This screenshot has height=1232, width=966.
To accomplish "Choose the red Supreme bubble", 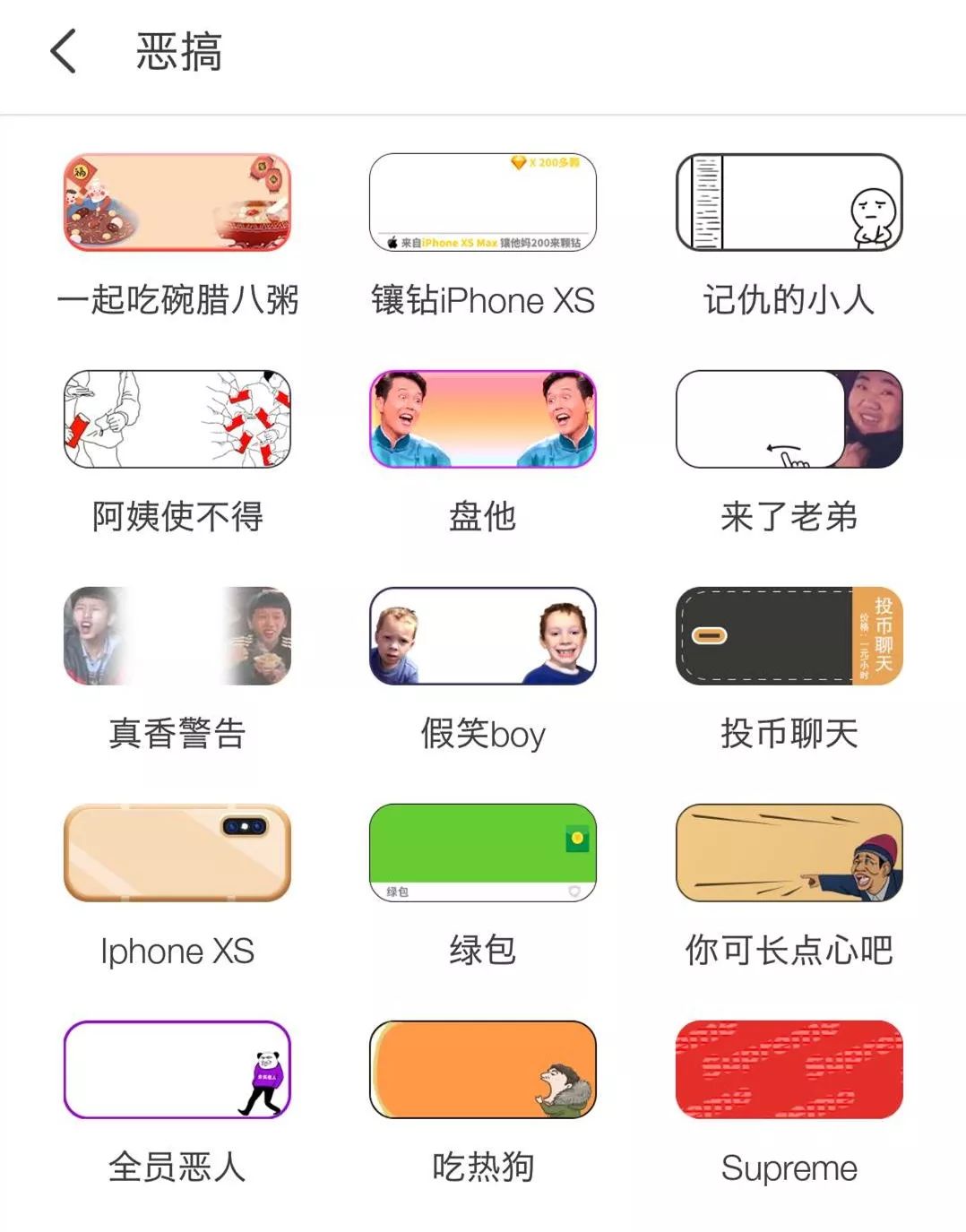I will click(x=789, y=1070).
